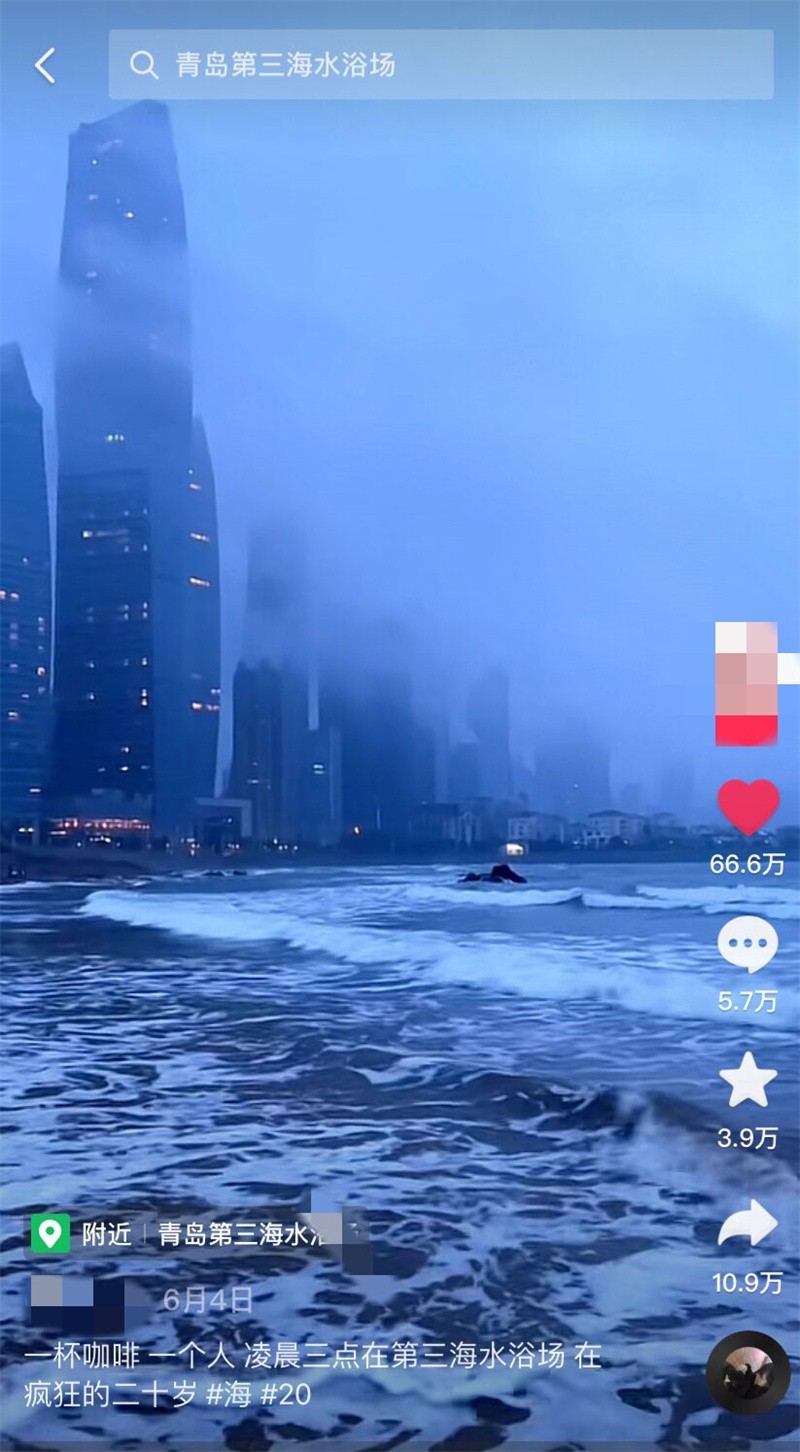Go back using the top-left arrow
Screen dimensions: 800x1452
coord(45,66)
